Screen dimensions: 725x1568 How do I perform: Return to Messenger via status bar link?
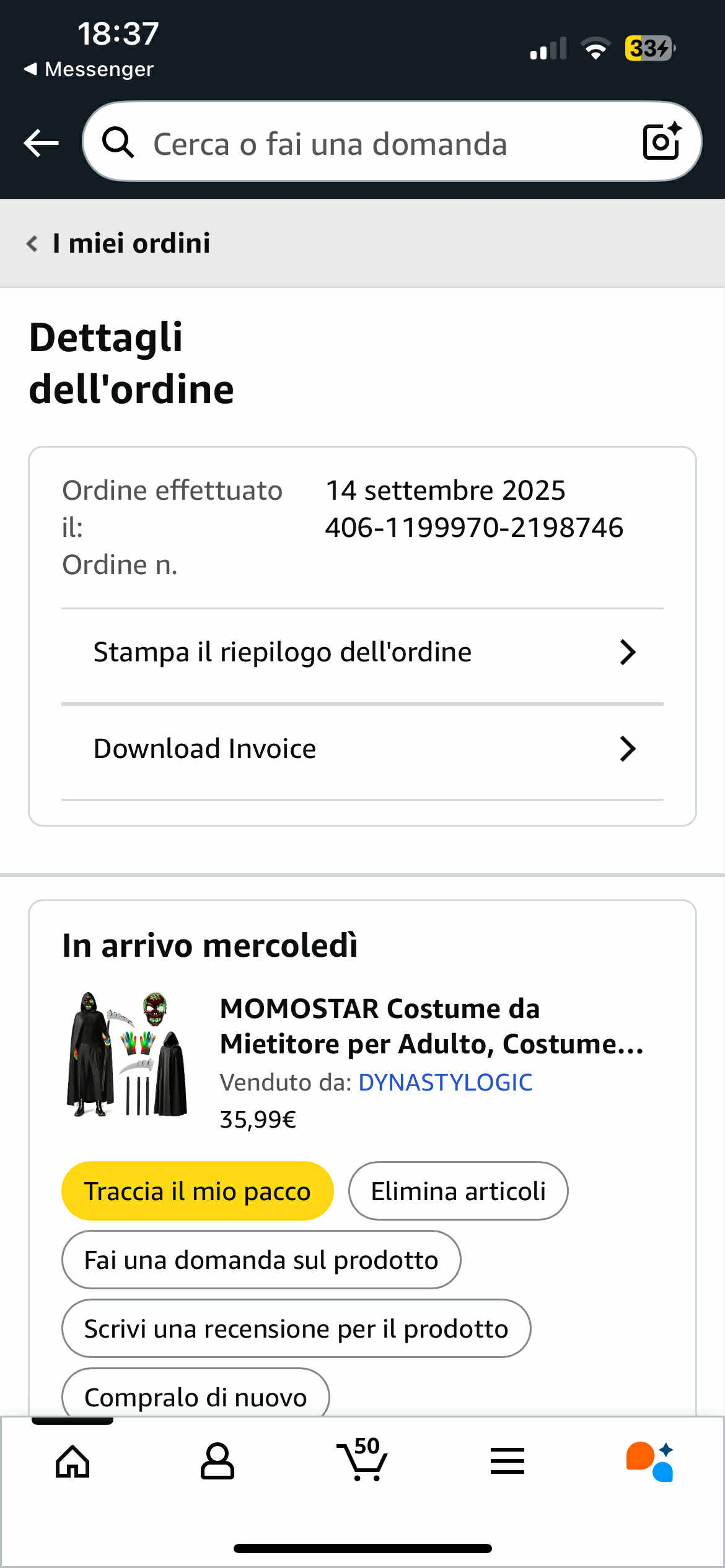90,69
